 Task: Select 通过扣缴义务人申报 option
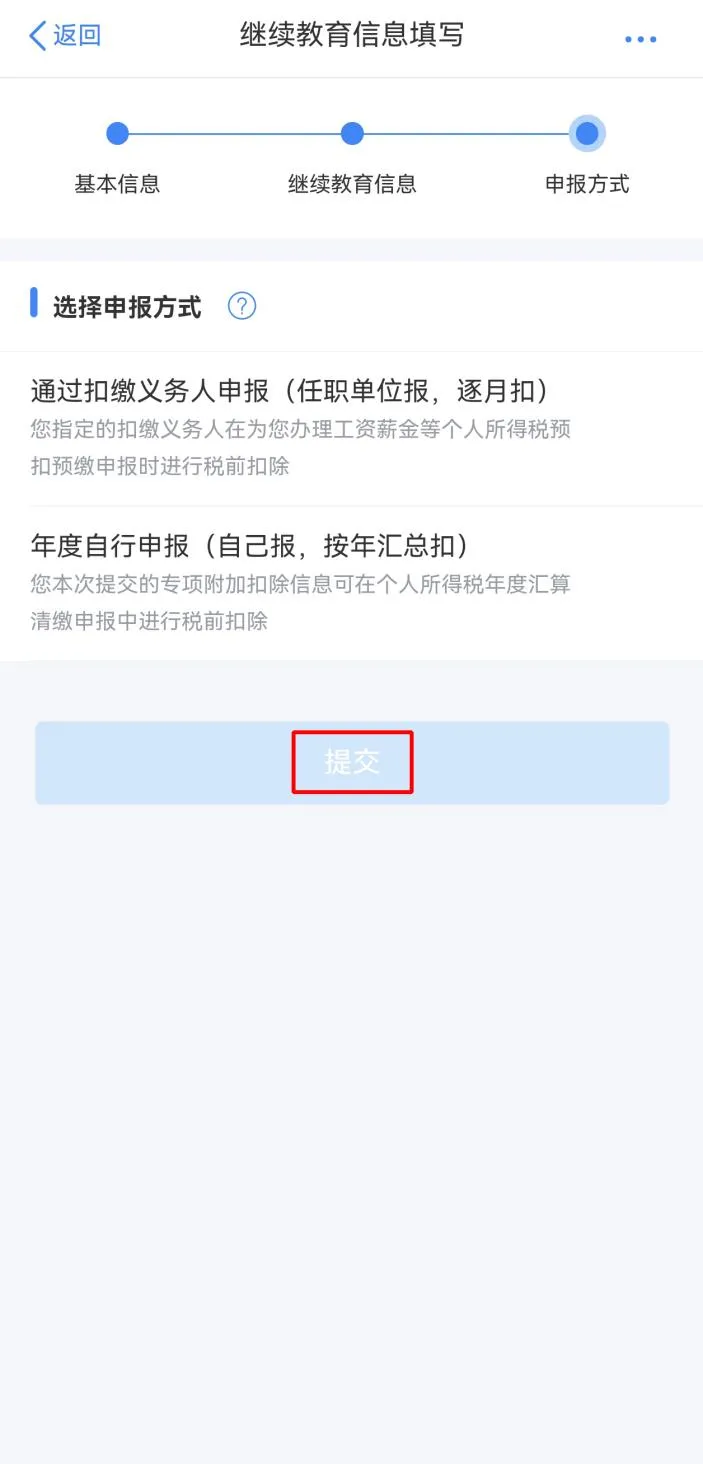click(300, 427)
